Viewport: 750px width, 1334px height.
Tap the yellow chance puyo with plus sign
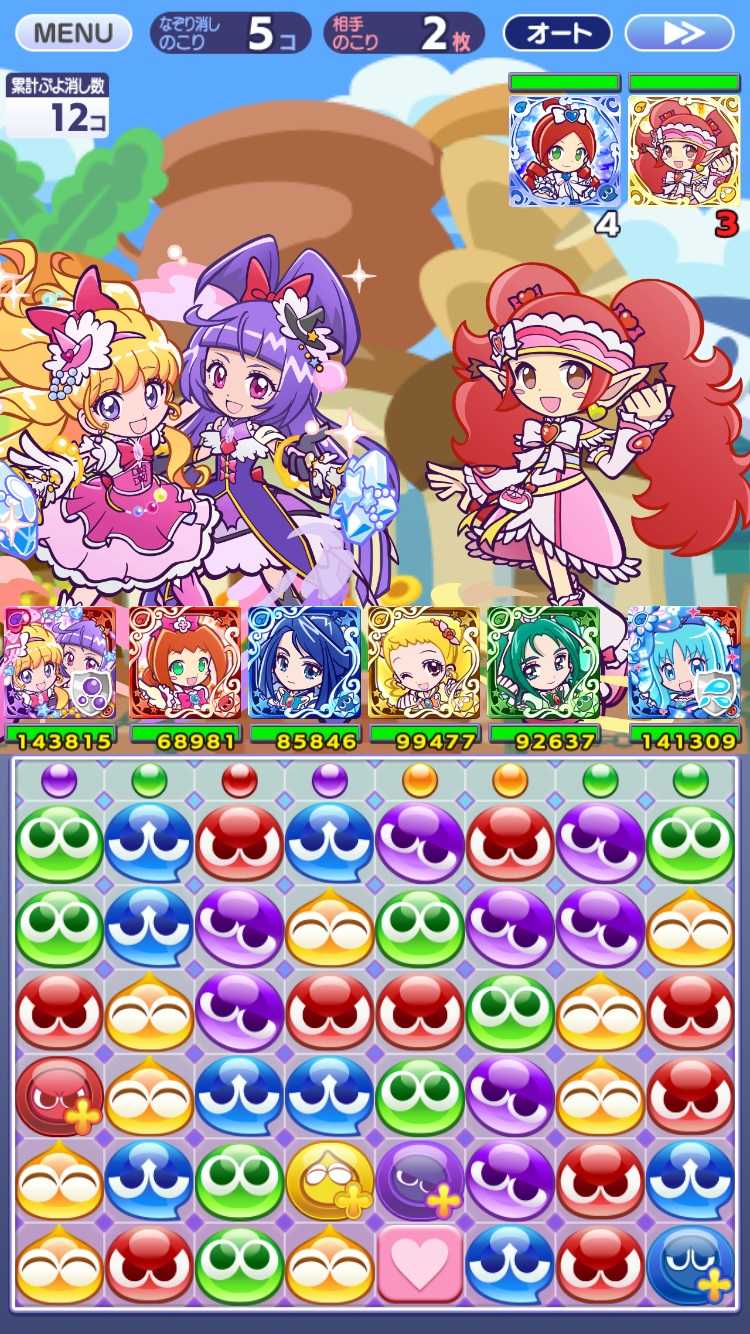tap(330, 1180)
